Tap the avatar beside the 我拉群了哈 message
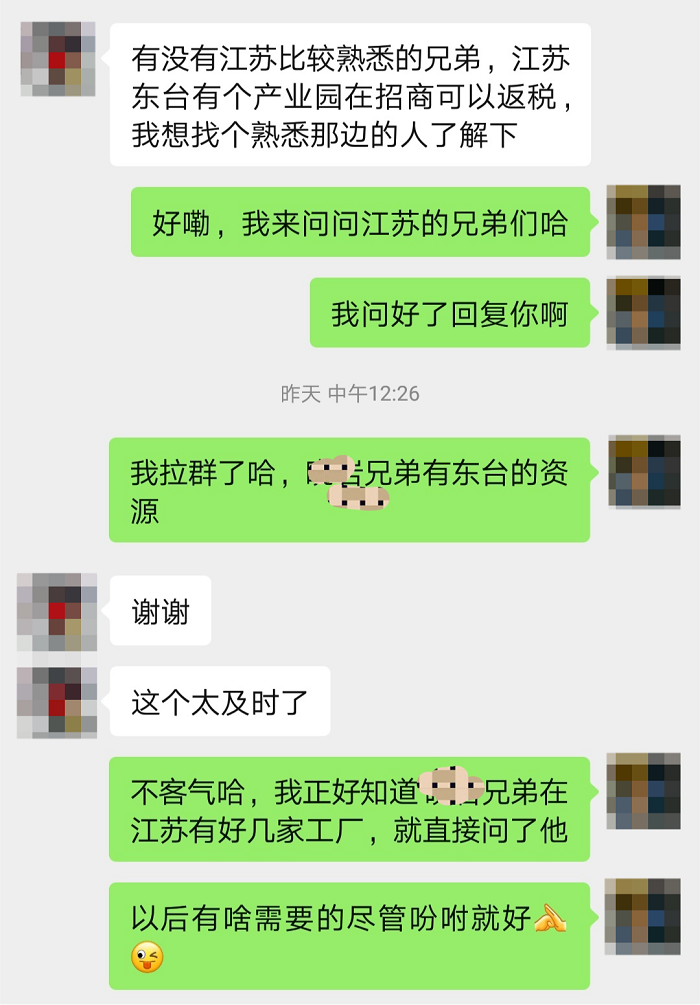The height and width of the screenshot is (1005, 700). [643, 473]
